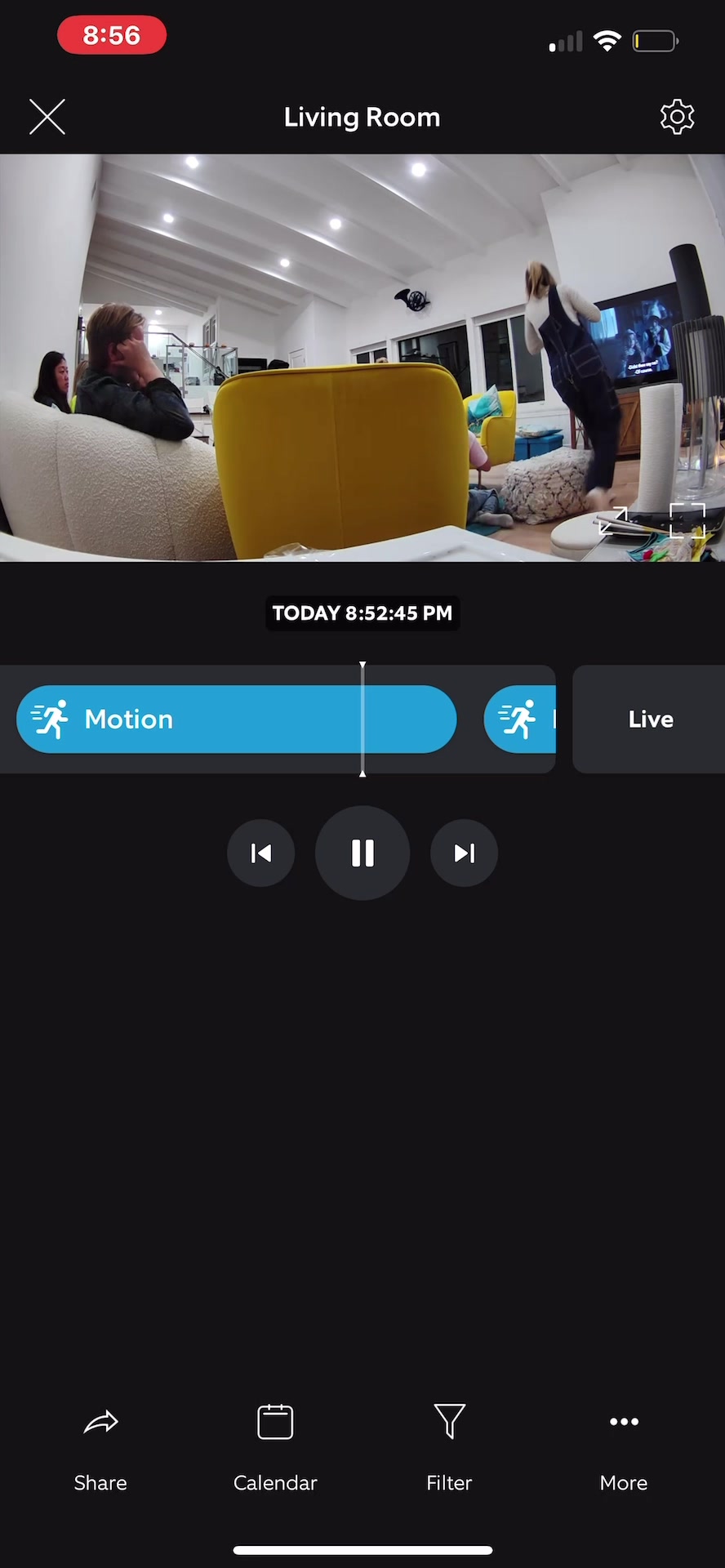Share this recording
Image resolution: width=725 pixels, height=1568 pixels.
pyautogui.click(x=100, y=1447)
